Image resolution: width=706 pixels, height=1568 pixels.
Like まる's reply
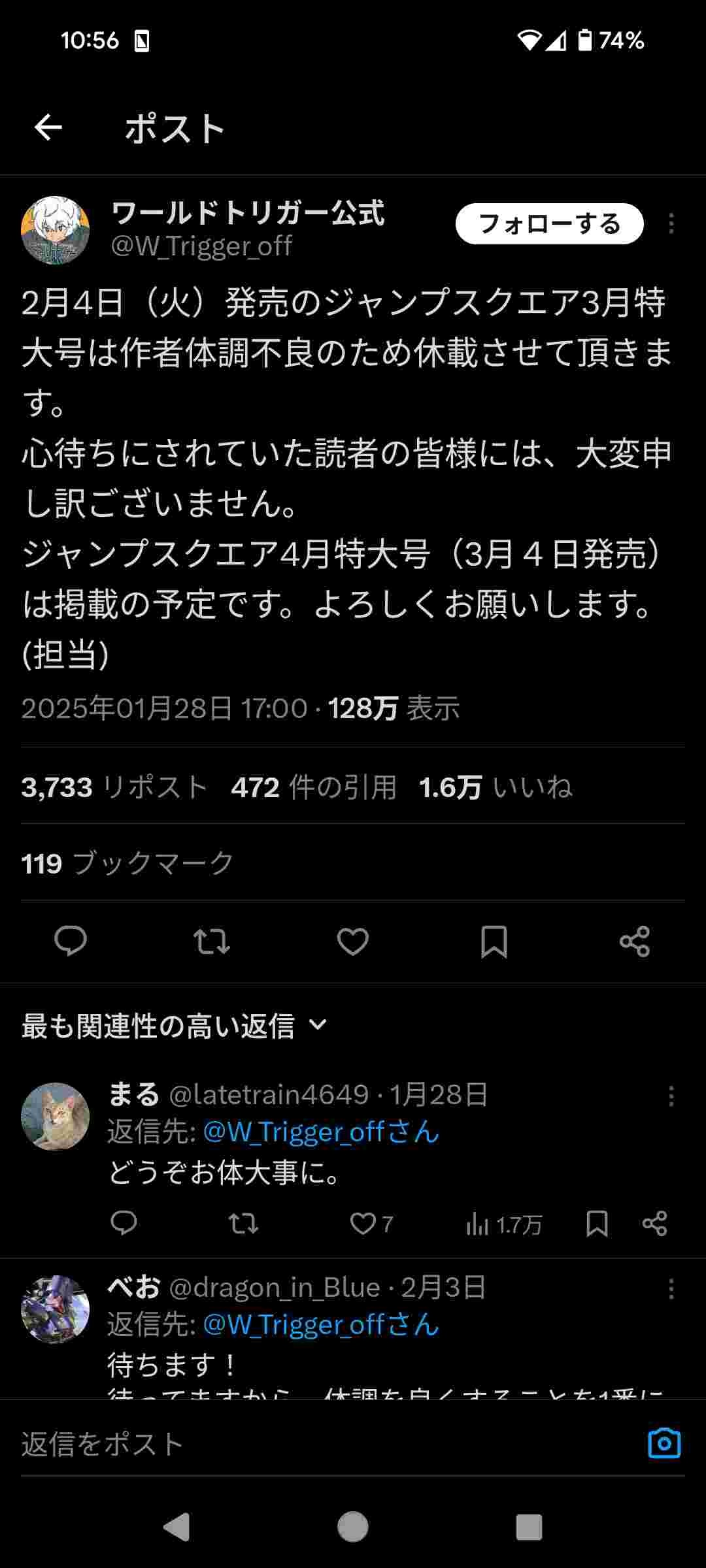coord(364,1224)
